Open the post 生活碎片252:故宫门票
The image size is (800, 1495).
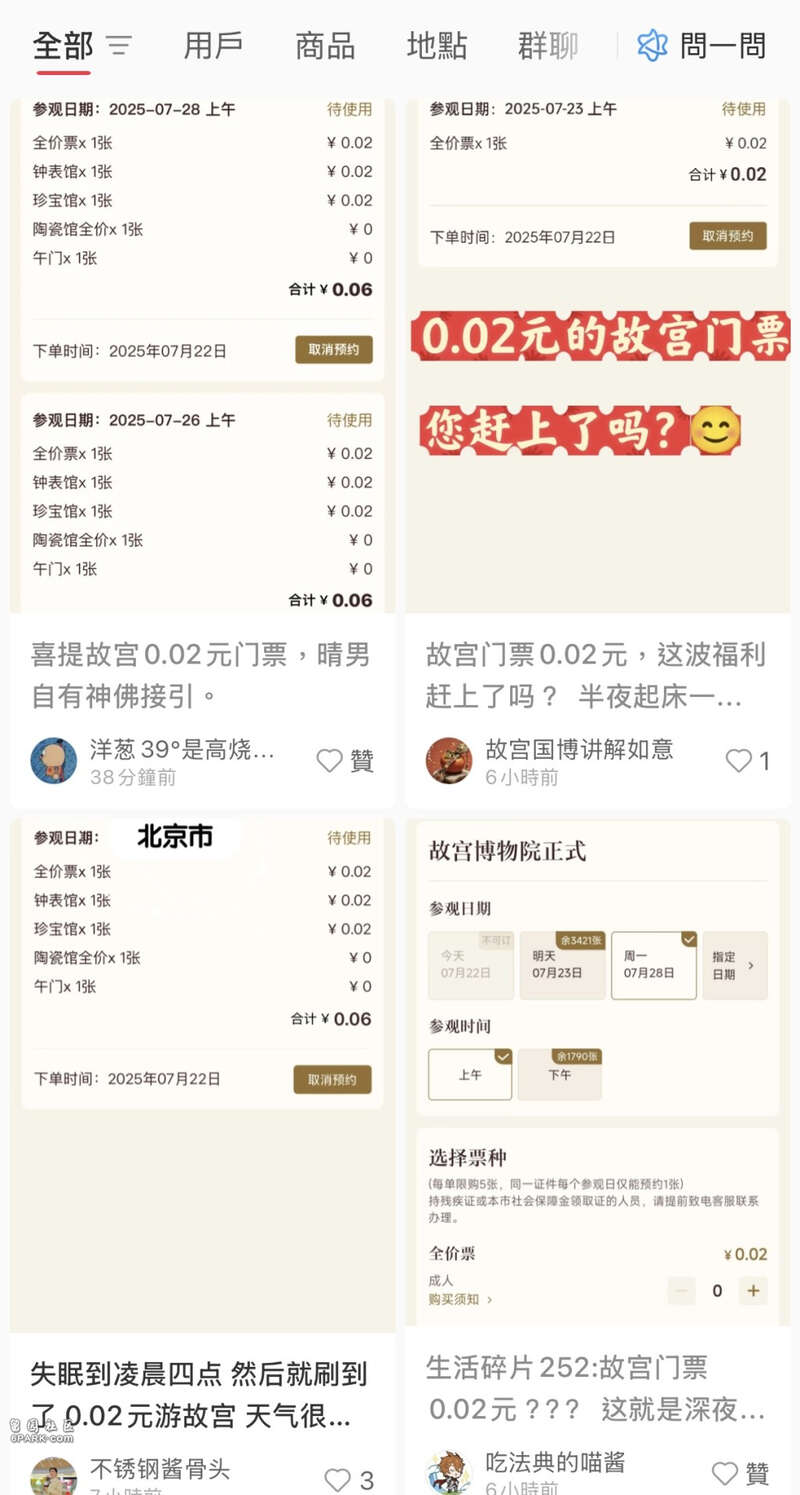point(596,1388)
